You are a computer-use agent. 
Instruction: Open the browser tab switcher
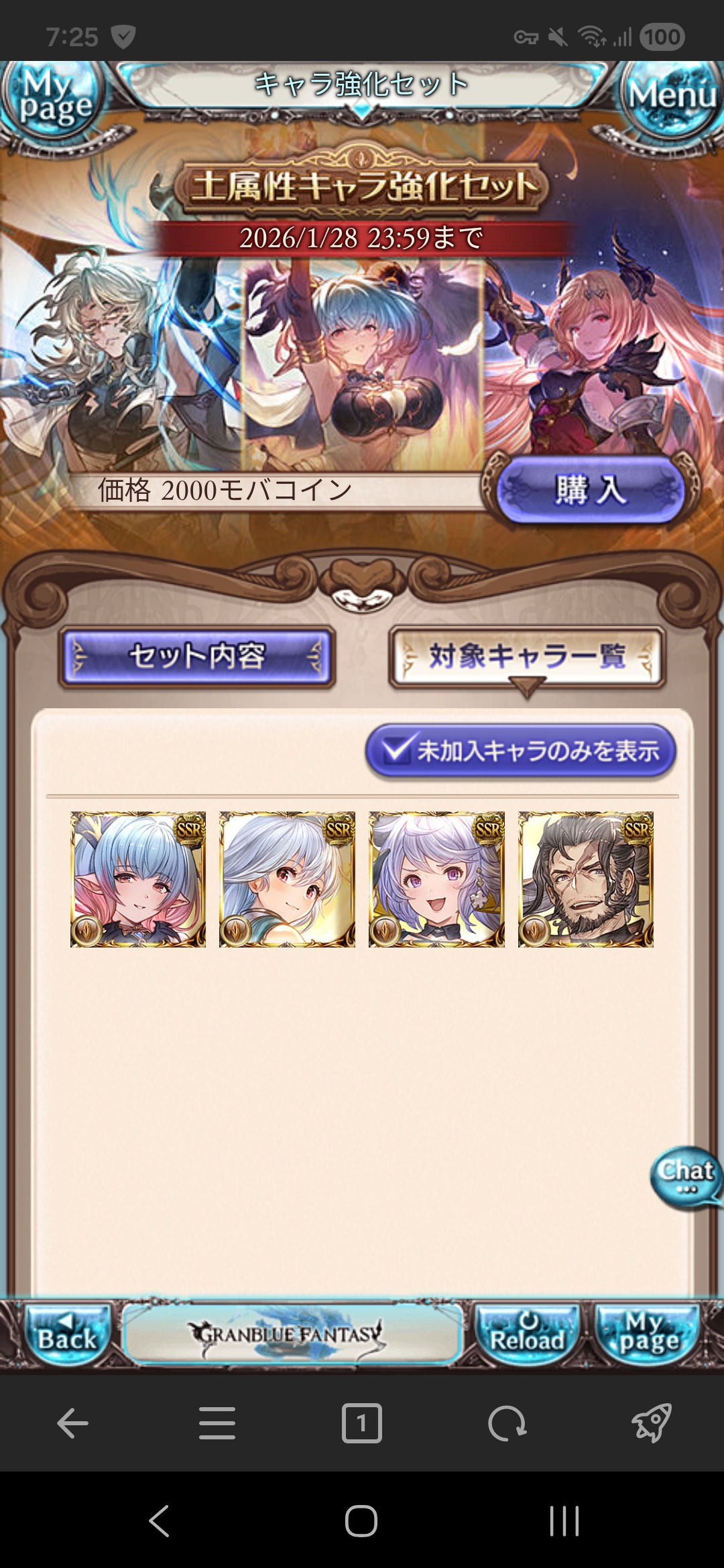pyautogui.click(x=362, y=1423)
